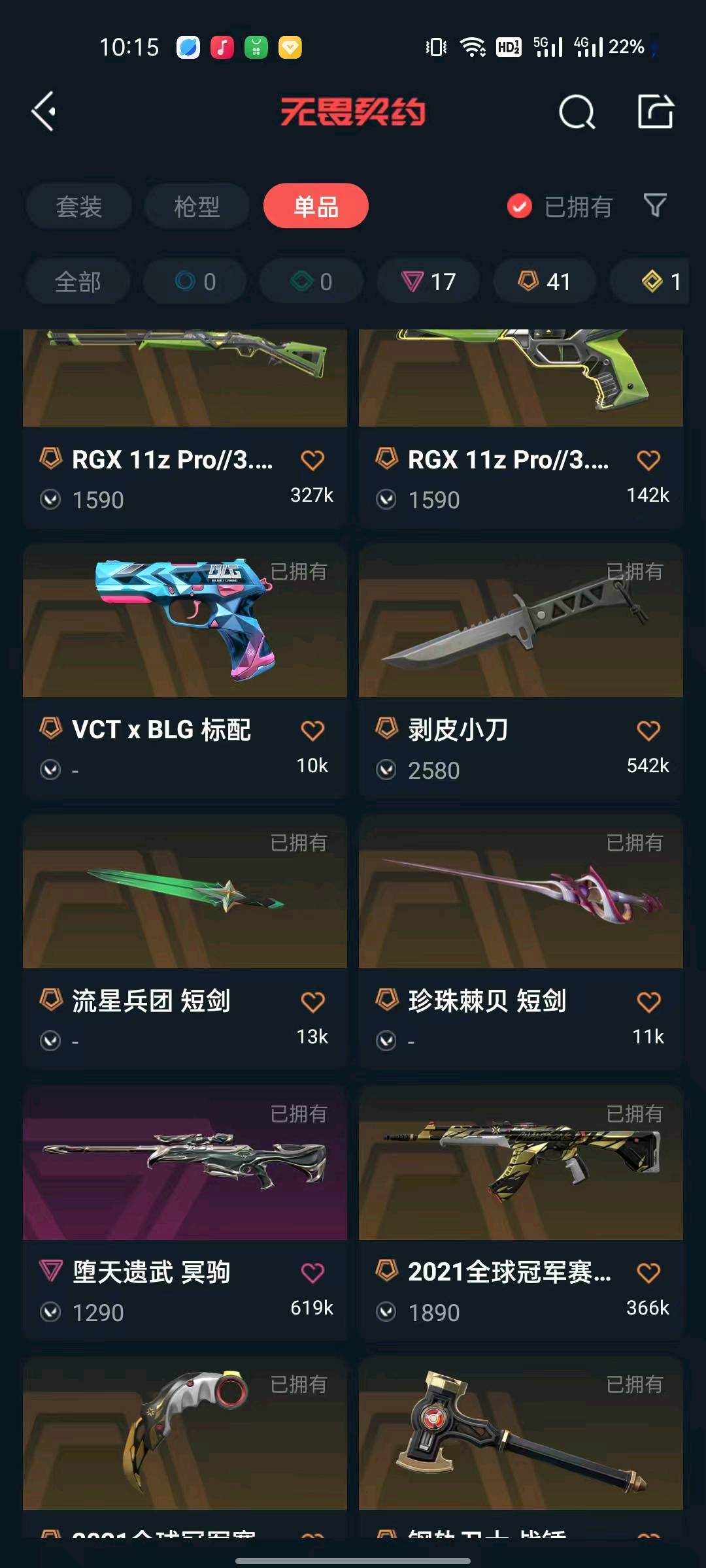The height and width of the screenshot is (1568, 706).
Task: Open the filter funnel icon
Action: (x=655, y=206)
